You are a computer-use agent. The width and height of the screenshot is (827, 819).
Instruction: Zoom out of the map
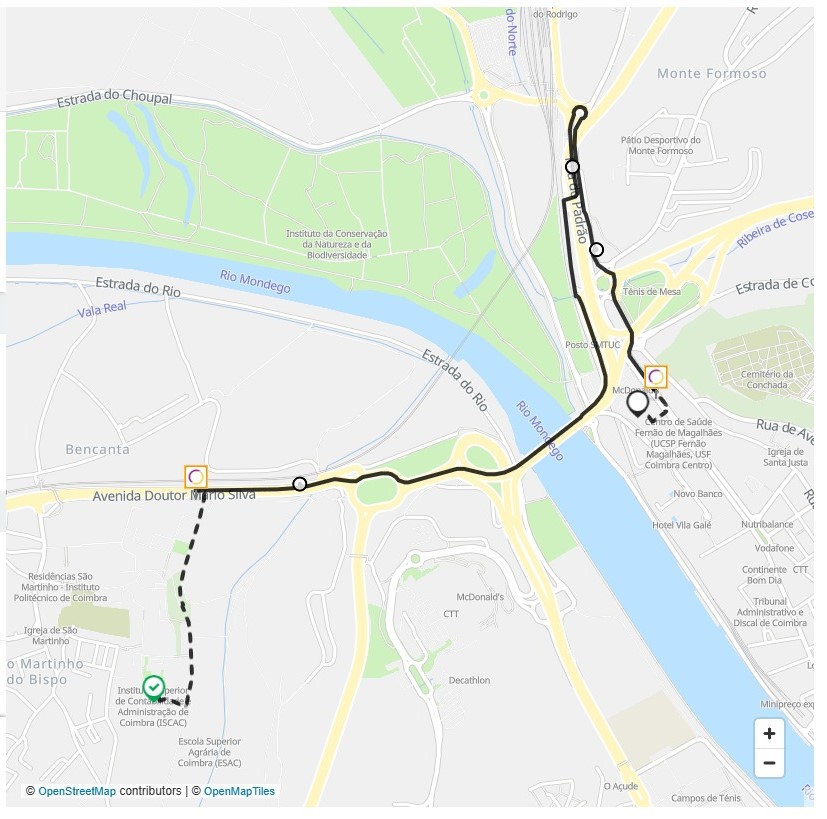[768, 764]
